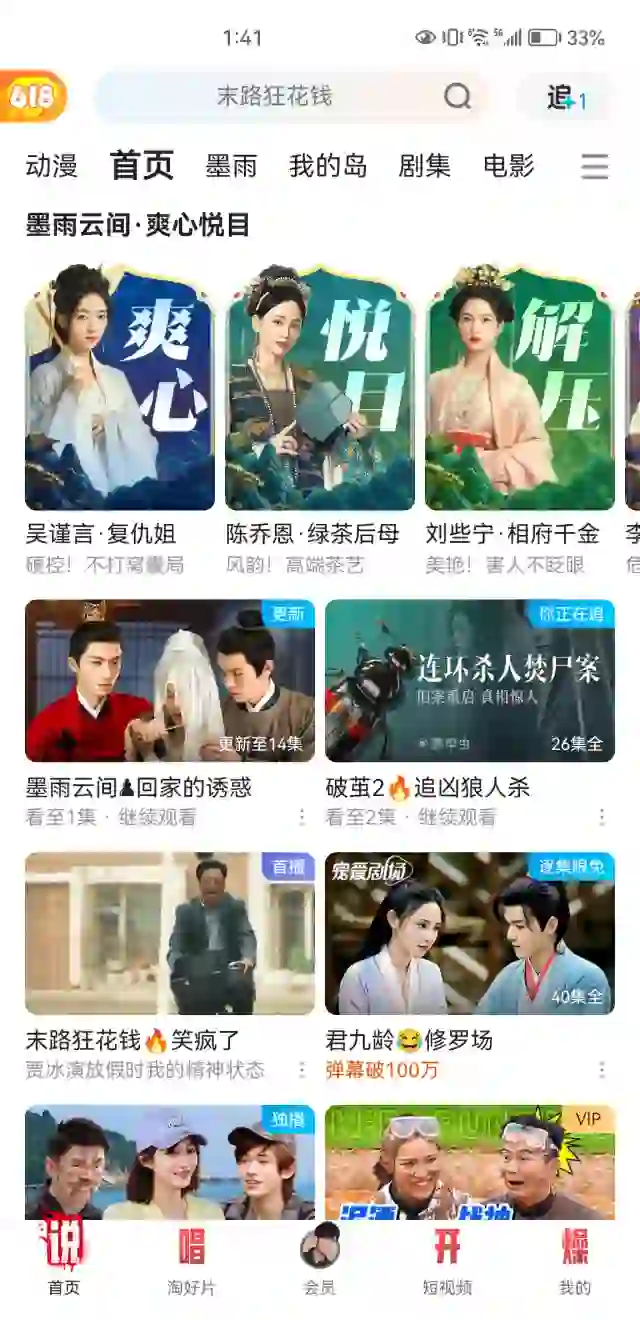Viewport: 640px width, 1320px height.
Task: Tap the magnifier search icon
Action: 457,96
